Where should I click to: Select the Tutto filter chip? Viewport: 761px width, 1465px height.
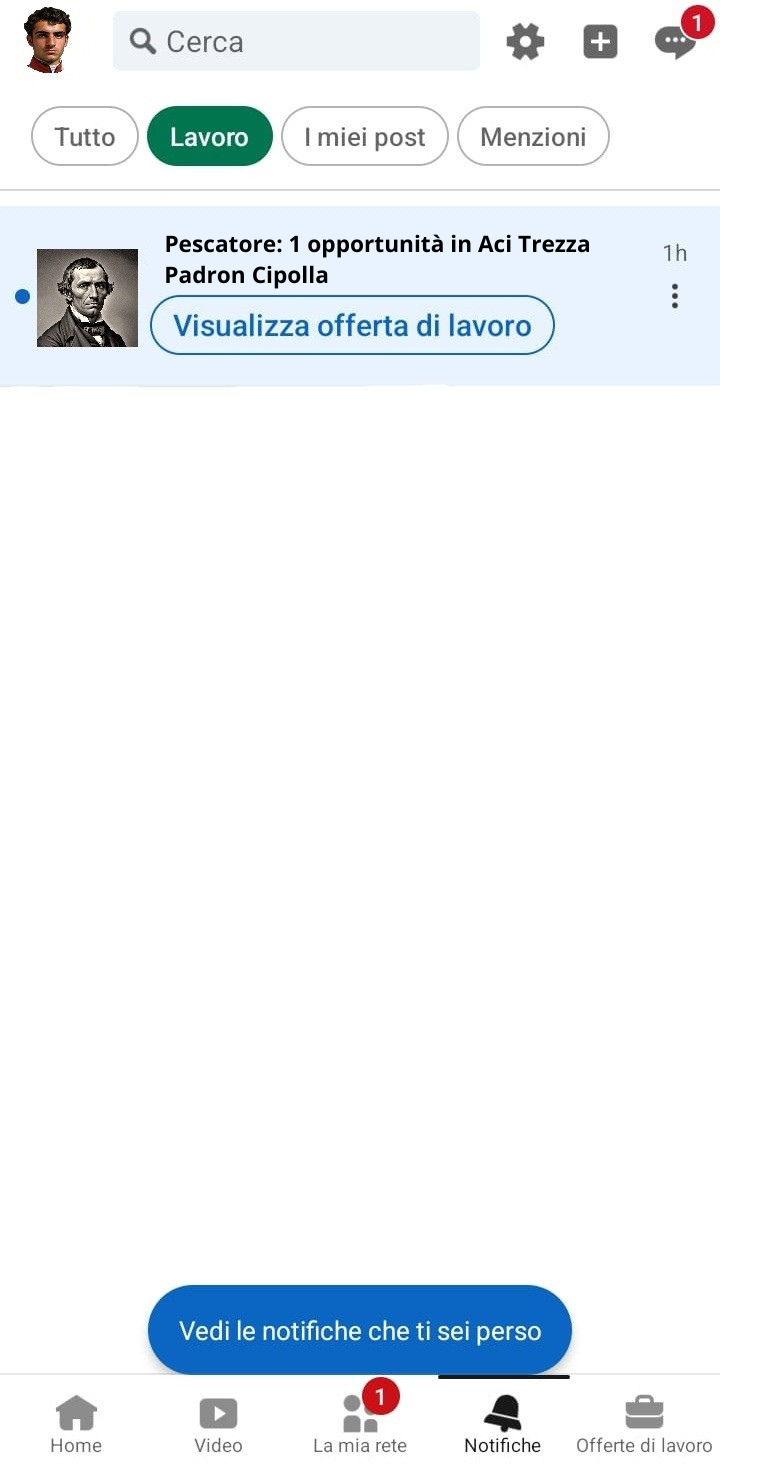pos(85,136)
